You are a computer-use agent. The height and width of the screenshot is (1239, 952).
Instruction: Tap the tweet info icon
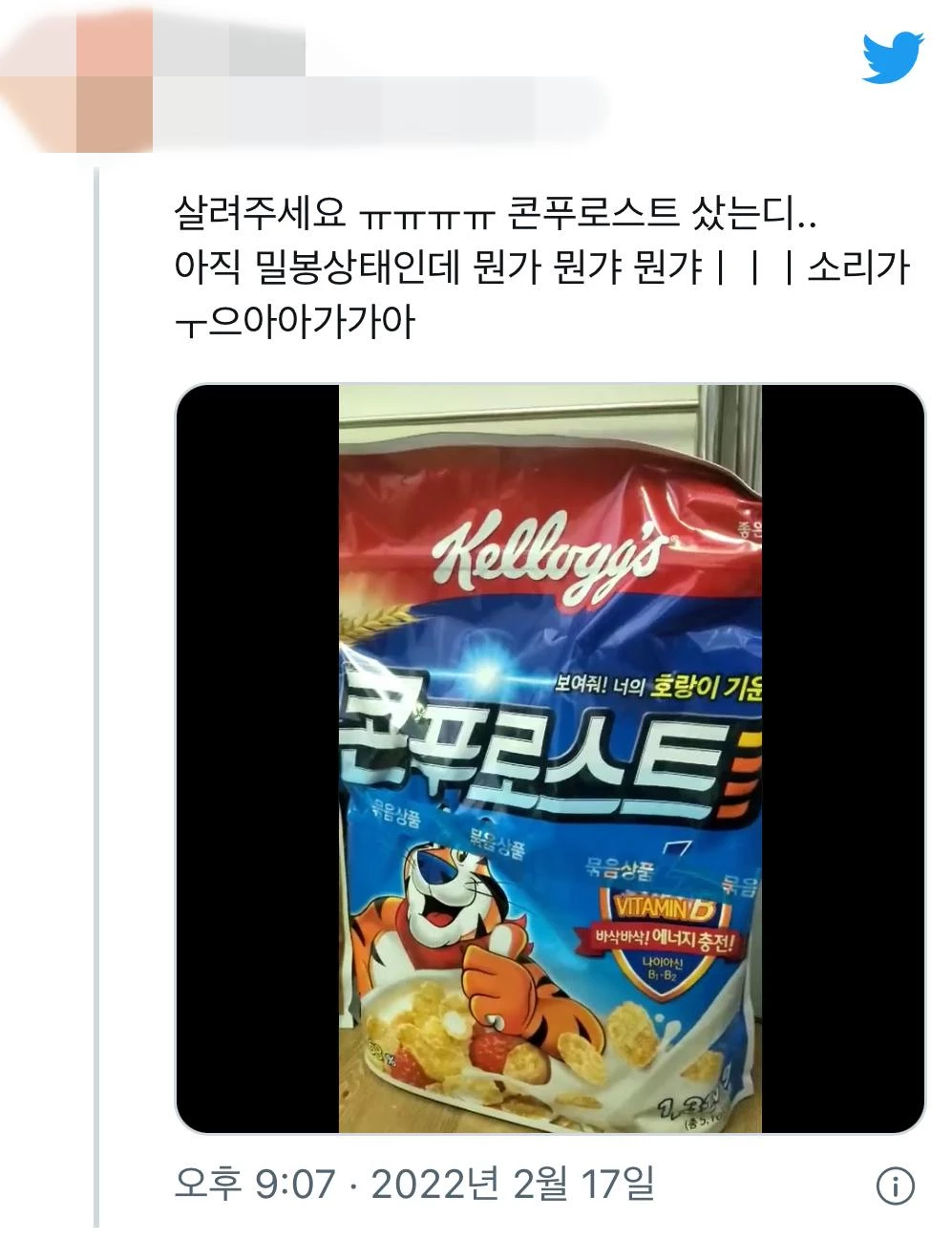pos(895,1186)
